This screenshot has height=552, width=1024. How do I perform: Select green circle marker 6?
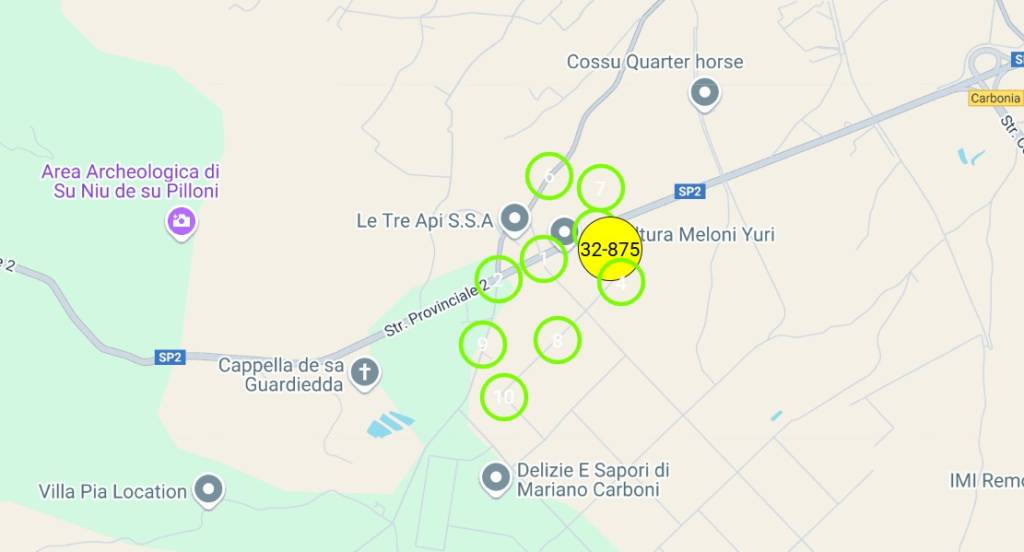tap(549, 176)
